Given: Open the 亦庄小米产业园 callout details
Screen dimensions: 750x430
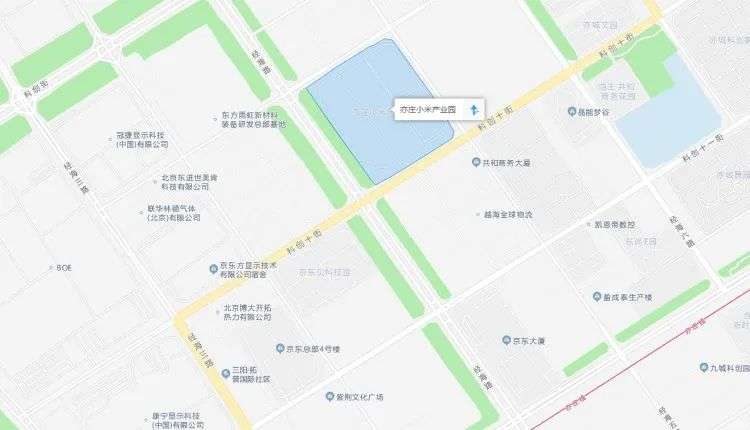Looking at the screenshot, I should [x=428, y=110].
